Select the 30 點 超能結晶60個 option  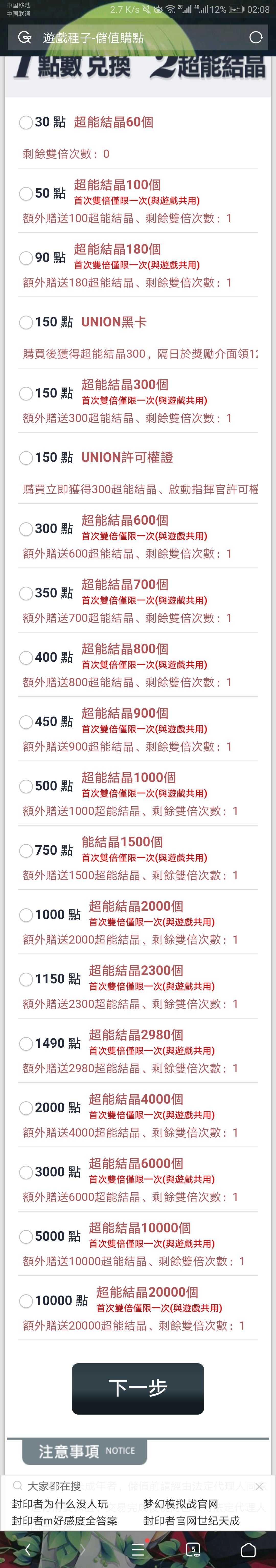click(26, 122)
